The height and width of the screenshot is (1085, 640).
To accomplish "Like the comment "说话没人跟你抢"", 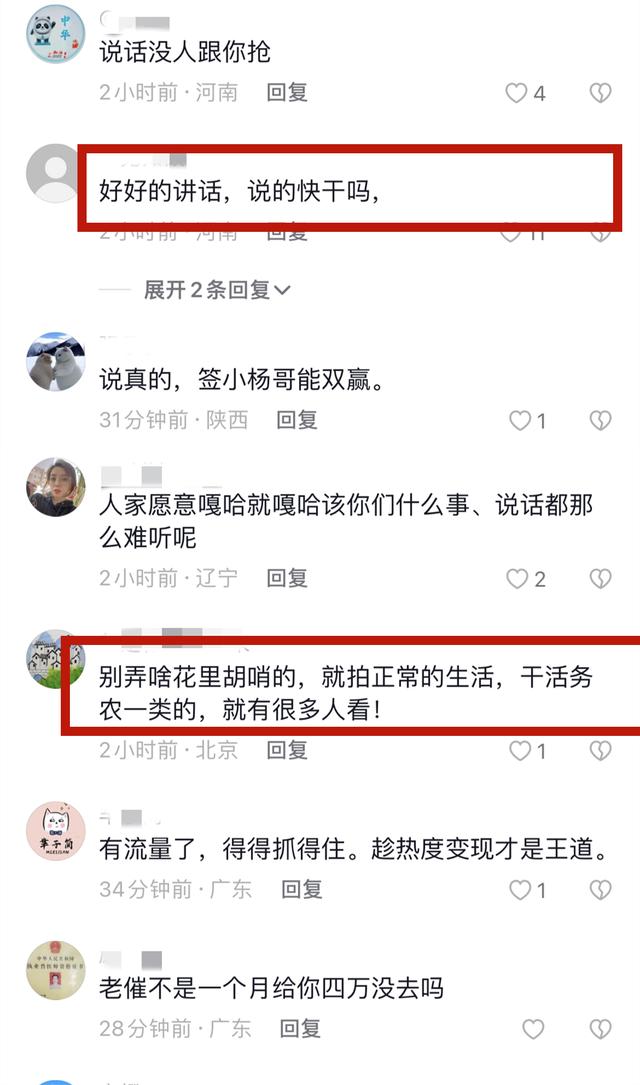I will (x=516, y=94).
